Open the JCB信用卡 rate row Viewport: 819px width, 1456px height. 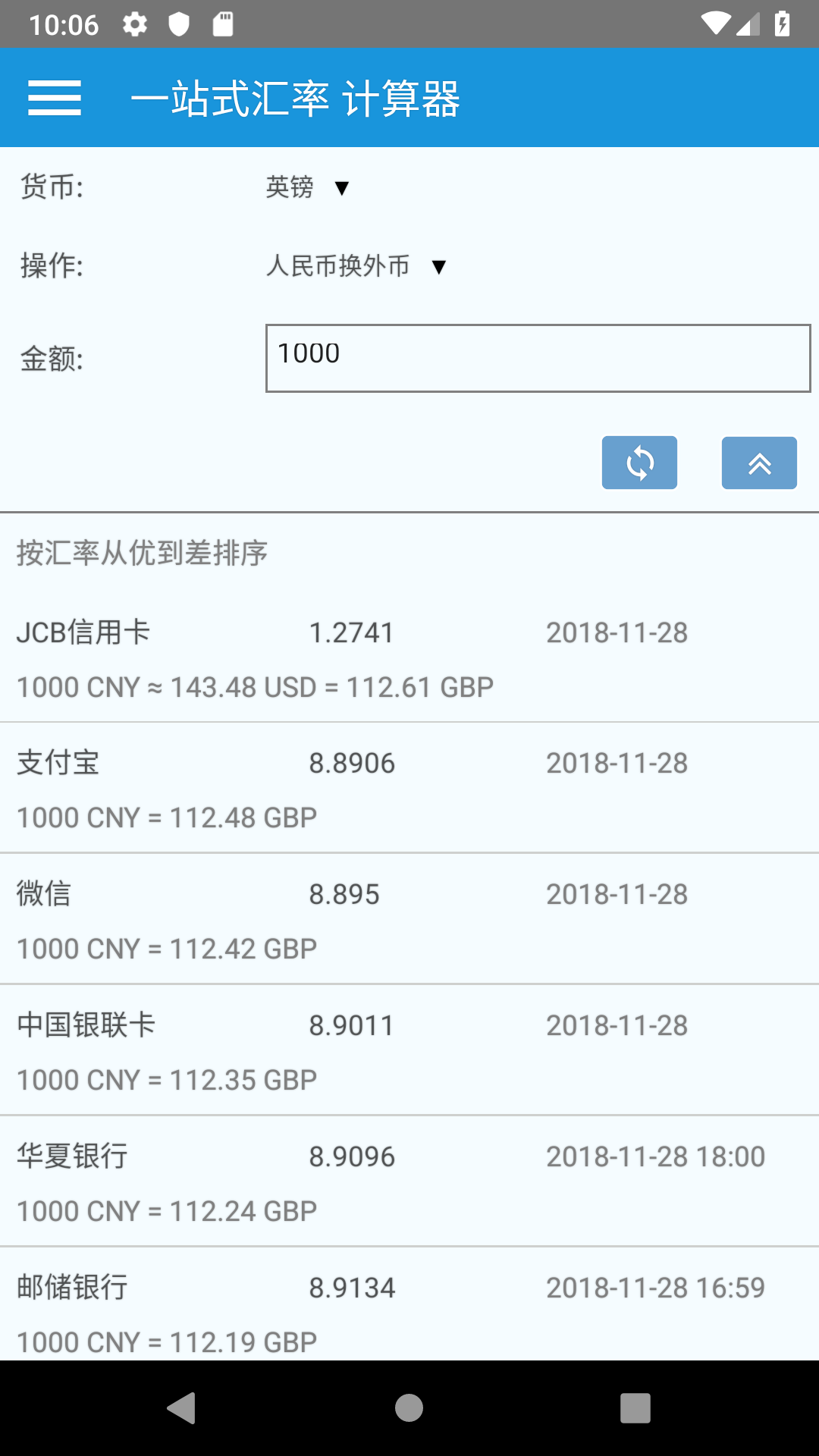[x=409, y=657]
